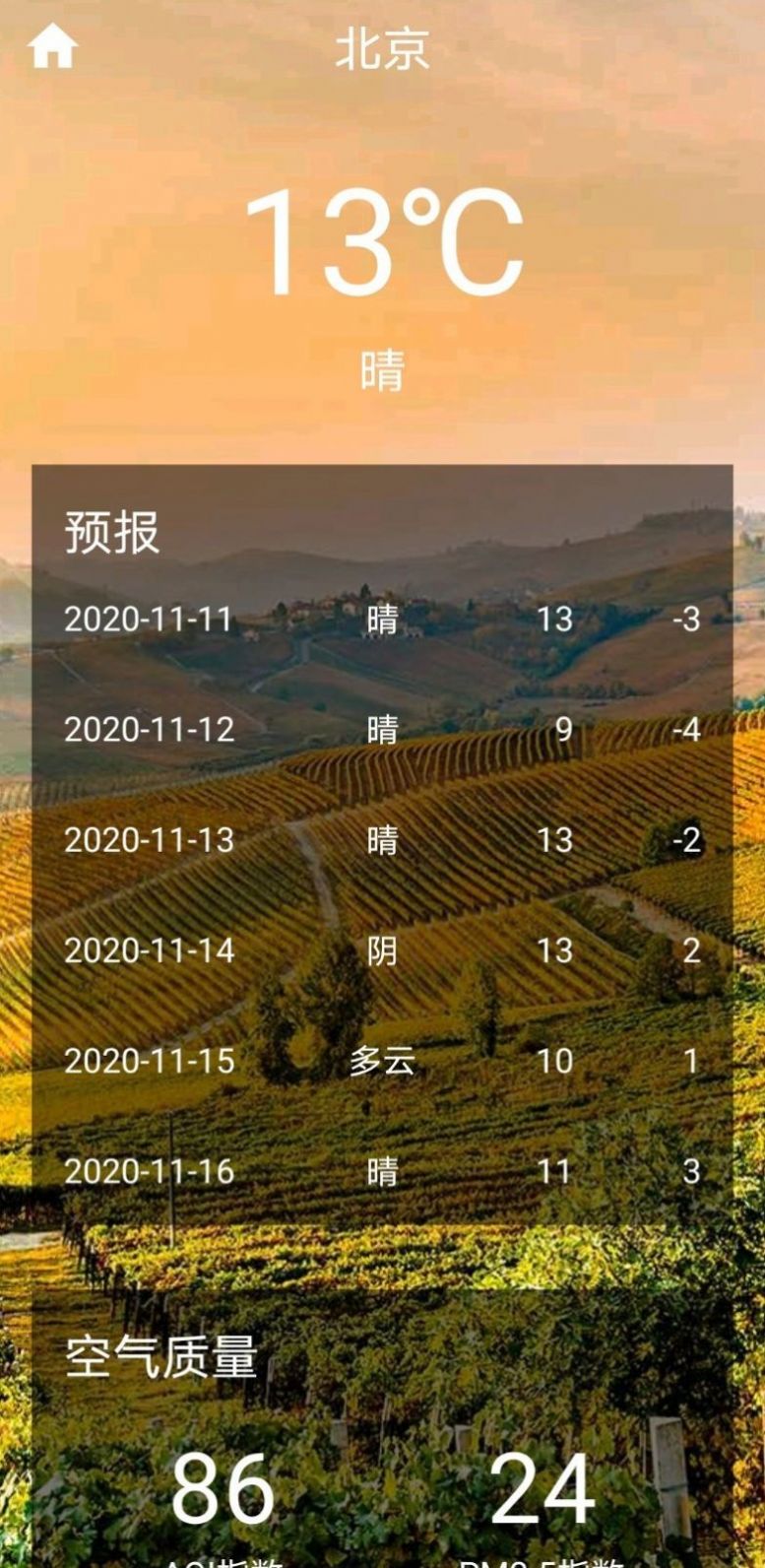Viewport: 765px width, 1568px height.
Task: Select the 2020-11-11 forecast row
Action: (x=382, y=620)
